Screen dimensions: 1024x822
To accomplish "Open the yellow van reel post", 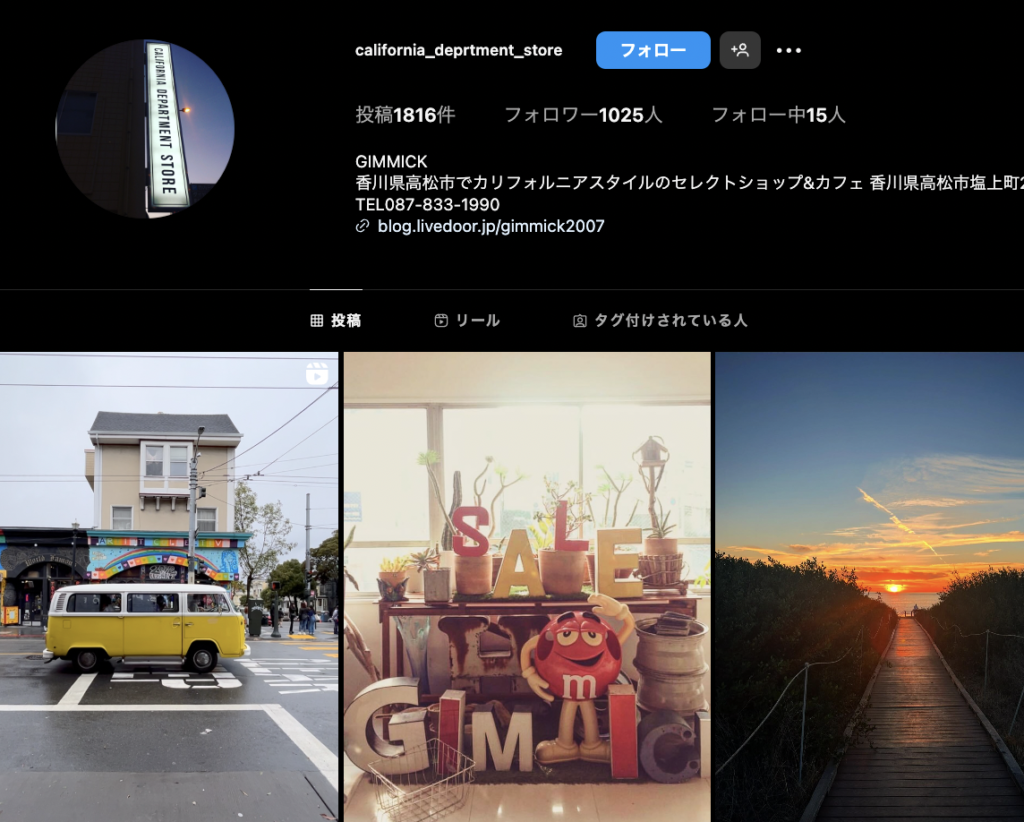I will click(x=168, y=586).
